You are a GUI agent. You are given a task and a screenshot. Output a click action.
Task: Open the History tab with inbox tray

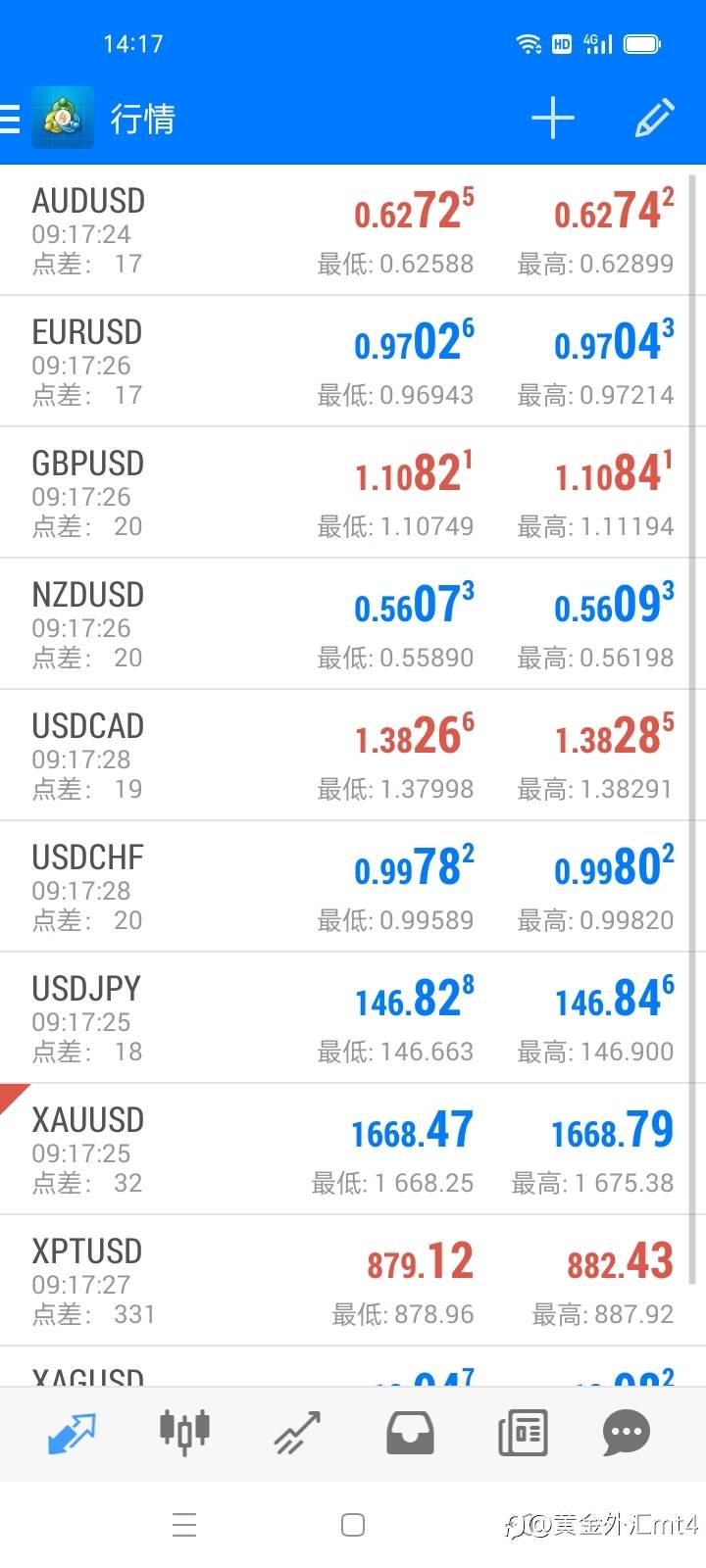410,1433
